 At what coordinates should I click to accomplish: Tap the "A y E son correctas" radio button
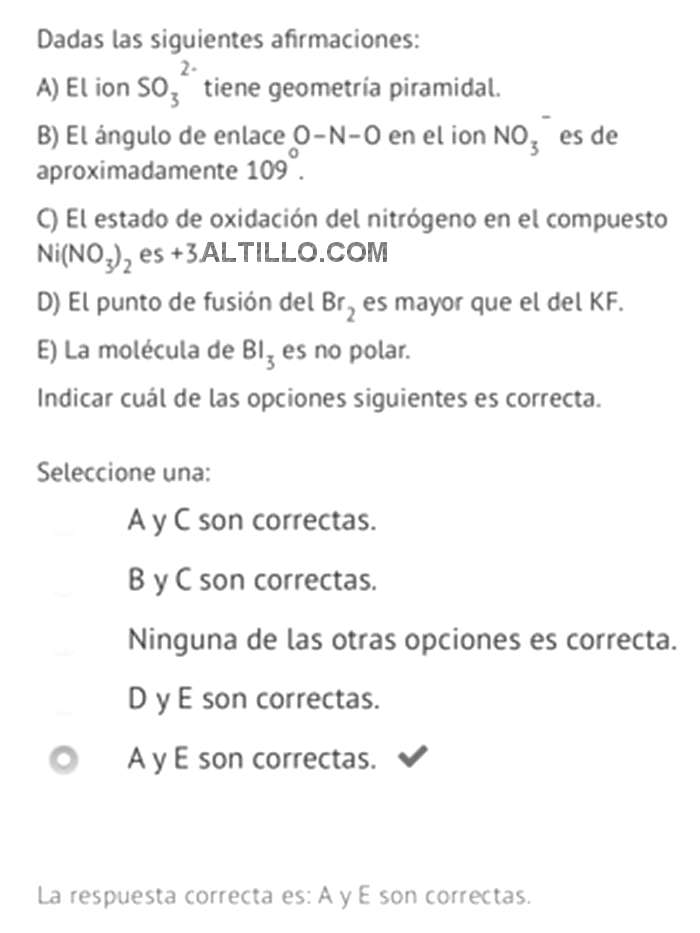[64, 760]
